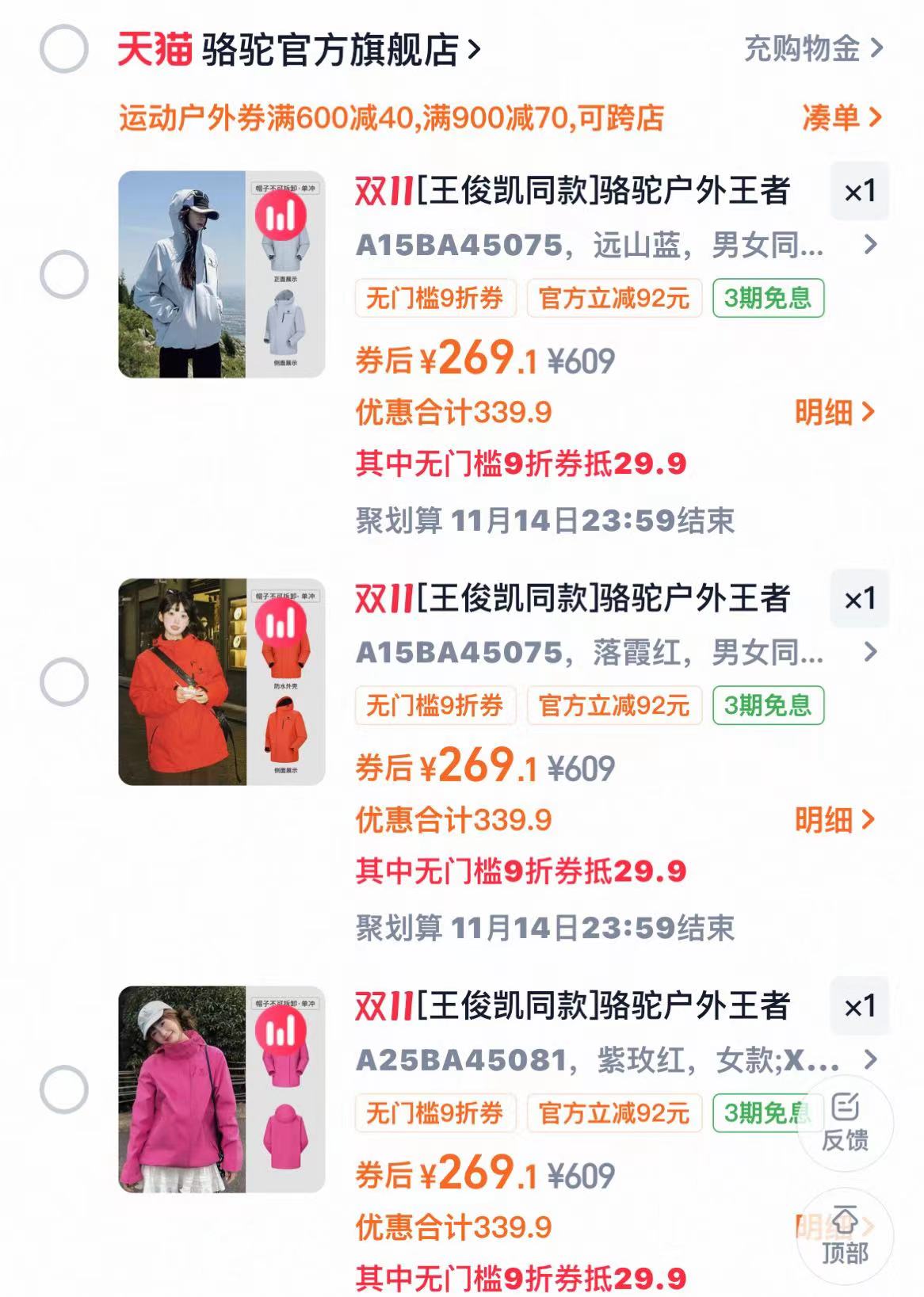Select the store checkbox for 骆驼官方旗舰店
Screen dimensions: 924x1297
click(x=66, y=49)
